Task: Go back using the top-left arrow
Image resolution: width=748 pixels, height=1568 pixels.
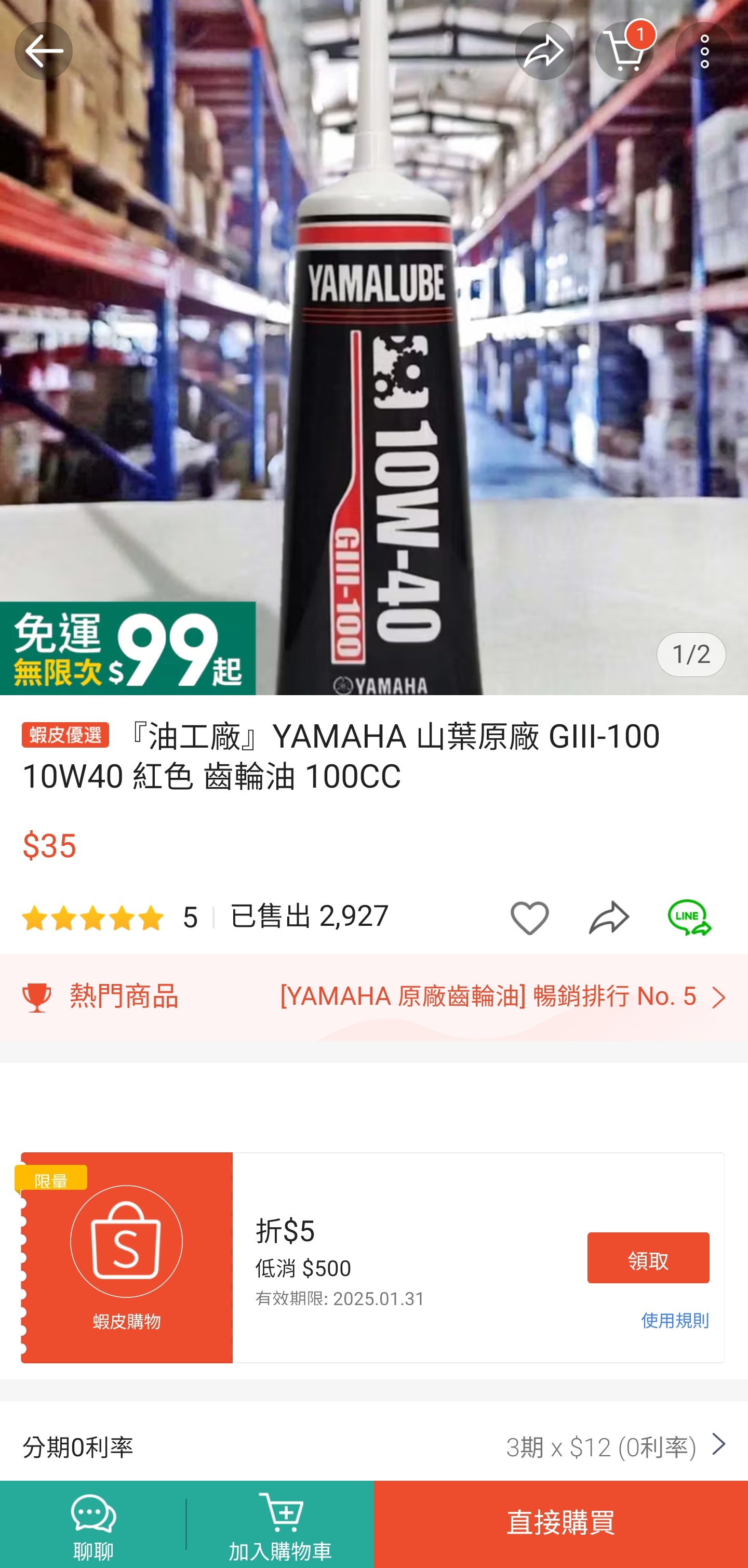Action: click(43, 51)
